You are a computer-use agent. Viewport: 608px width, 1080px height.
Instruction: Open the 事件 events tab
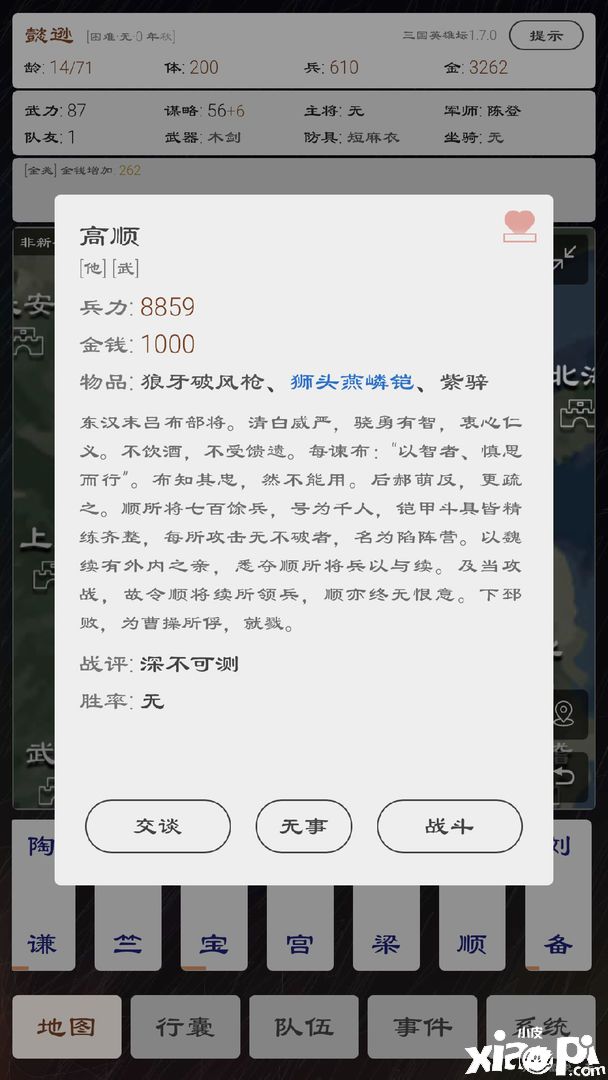(422, 1027)
